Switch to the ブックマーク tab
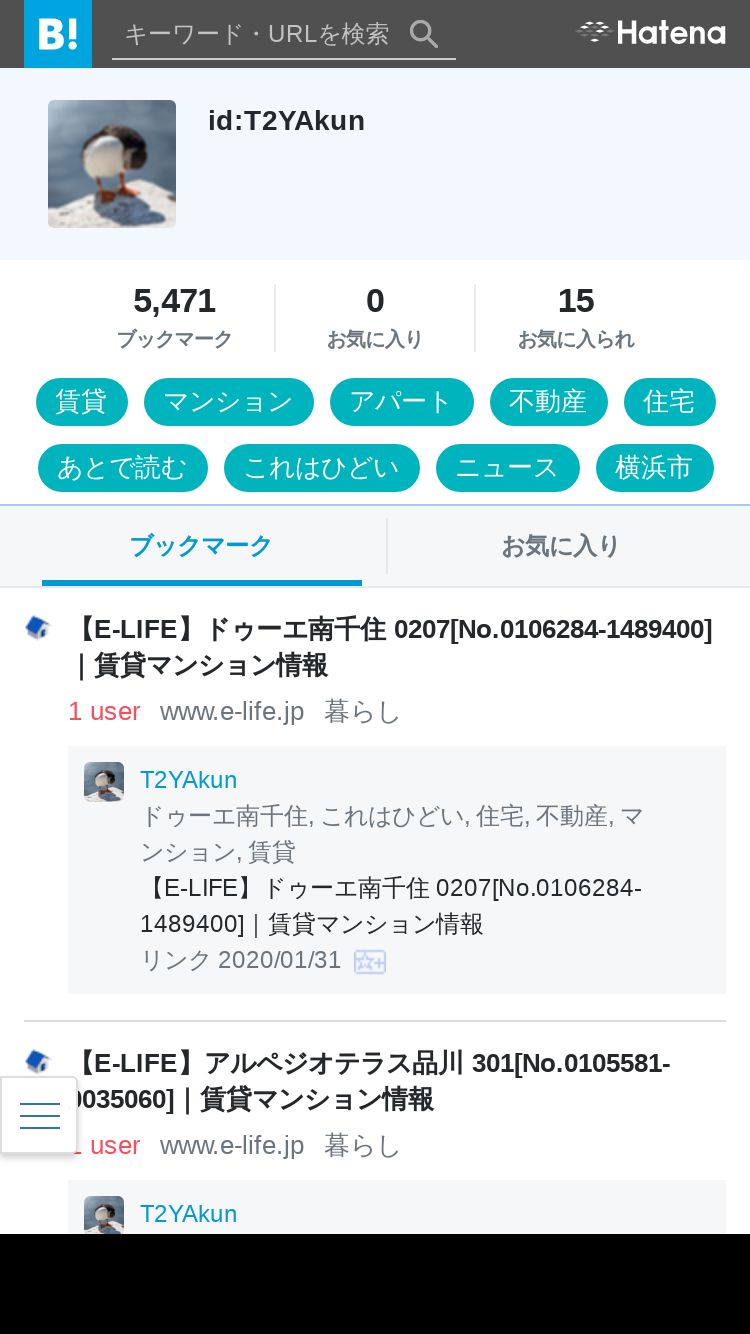The image size is (750, 1334). [201, 546]
